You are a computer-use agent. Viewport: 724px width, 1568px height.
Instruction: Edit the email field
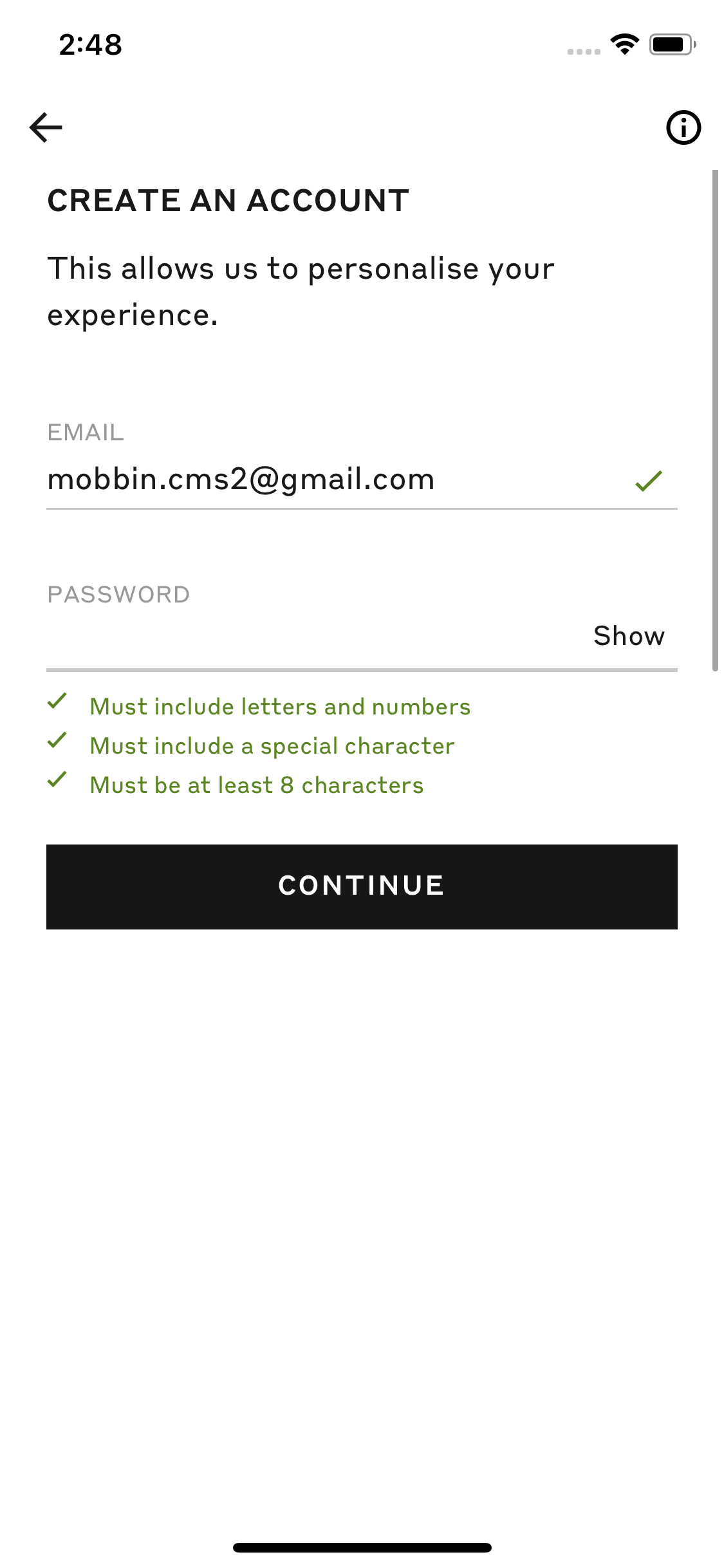362,480
